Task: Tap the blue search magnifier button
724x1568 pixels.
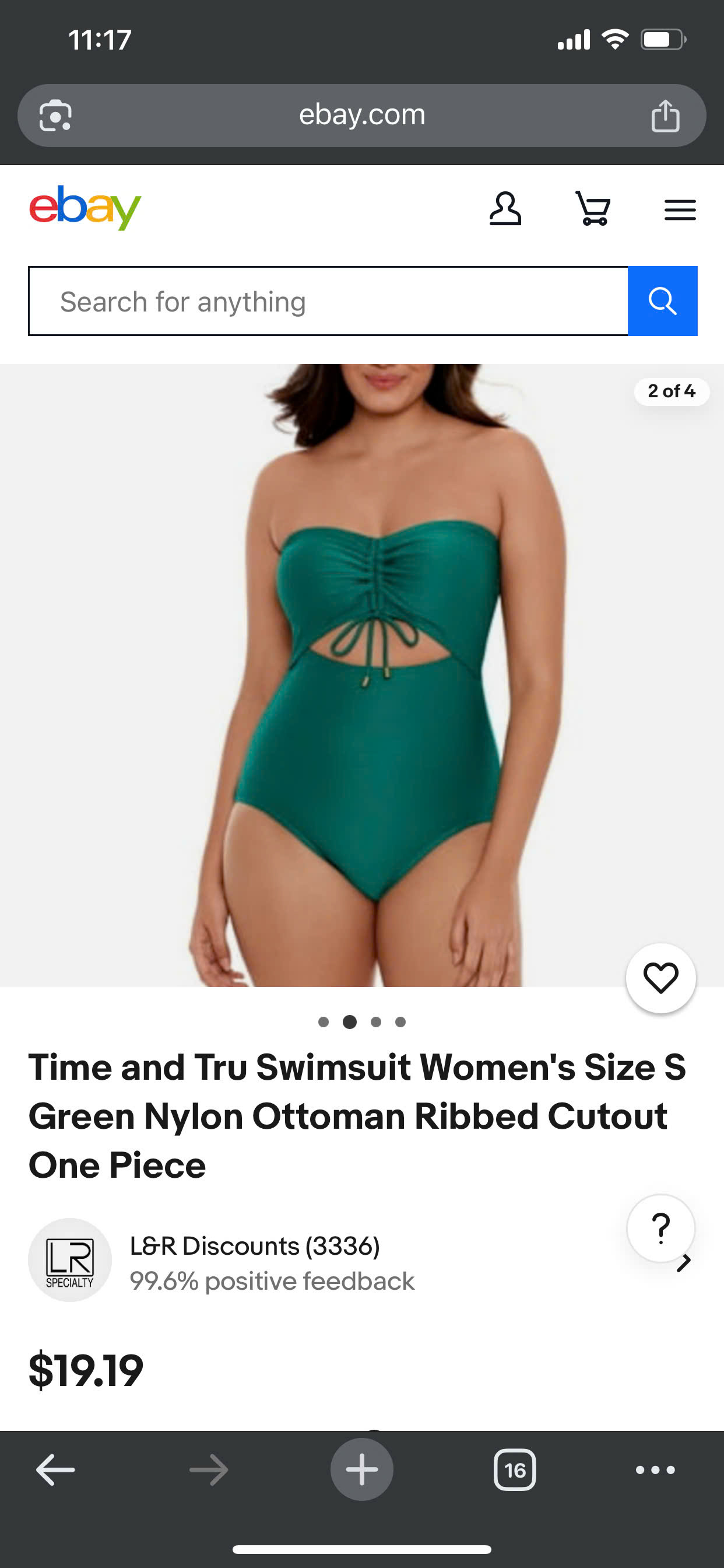Action: 663,302
